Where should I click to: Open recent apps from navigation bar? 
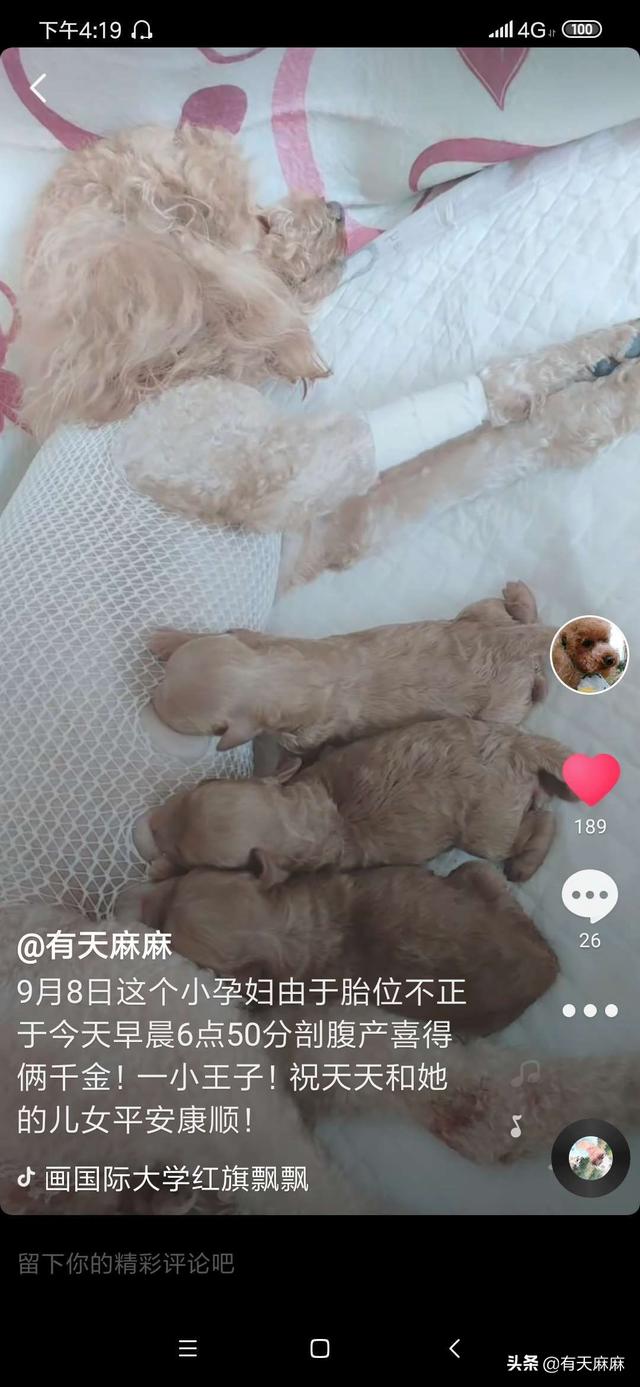[188, 1348]
